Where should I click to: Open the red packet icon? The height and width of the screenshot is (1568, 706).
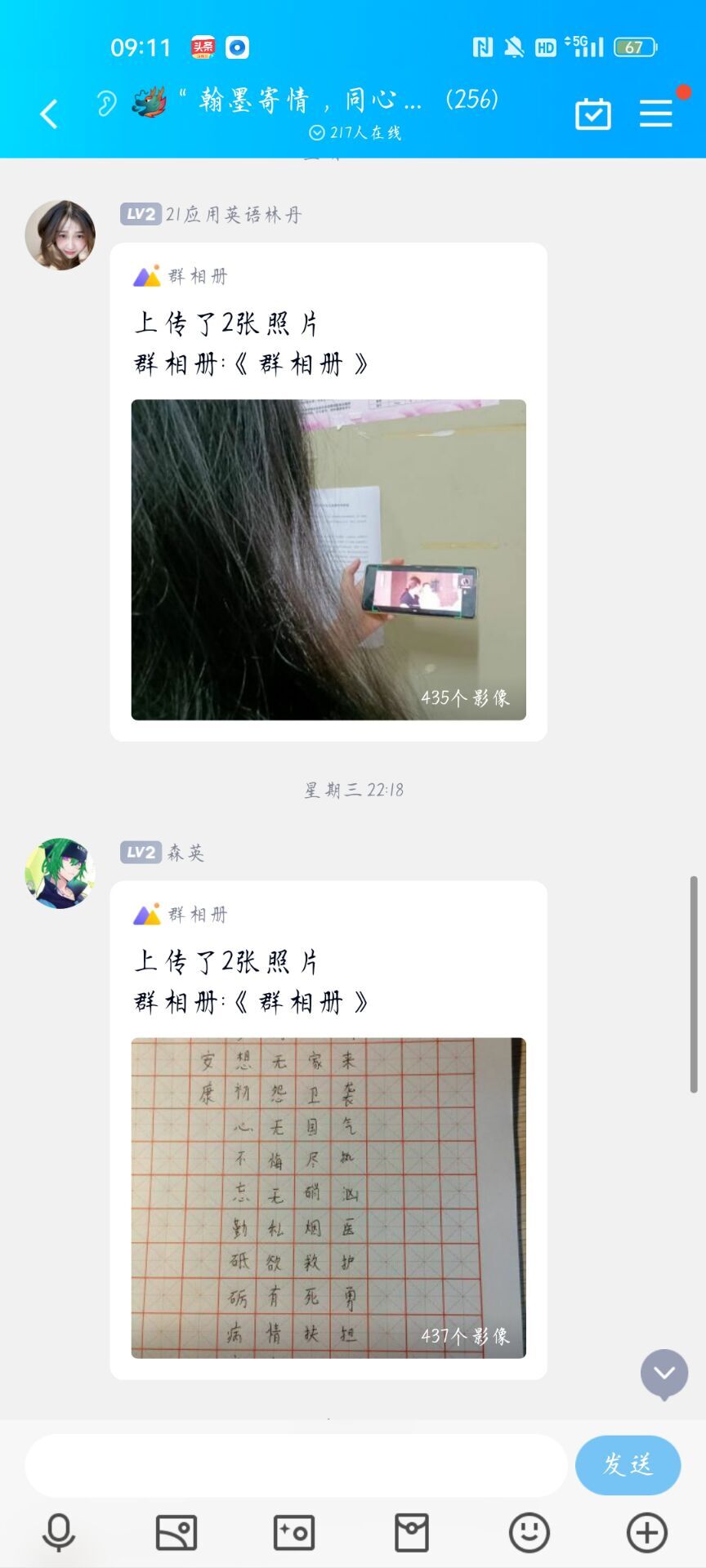(x=412, y=1532)
